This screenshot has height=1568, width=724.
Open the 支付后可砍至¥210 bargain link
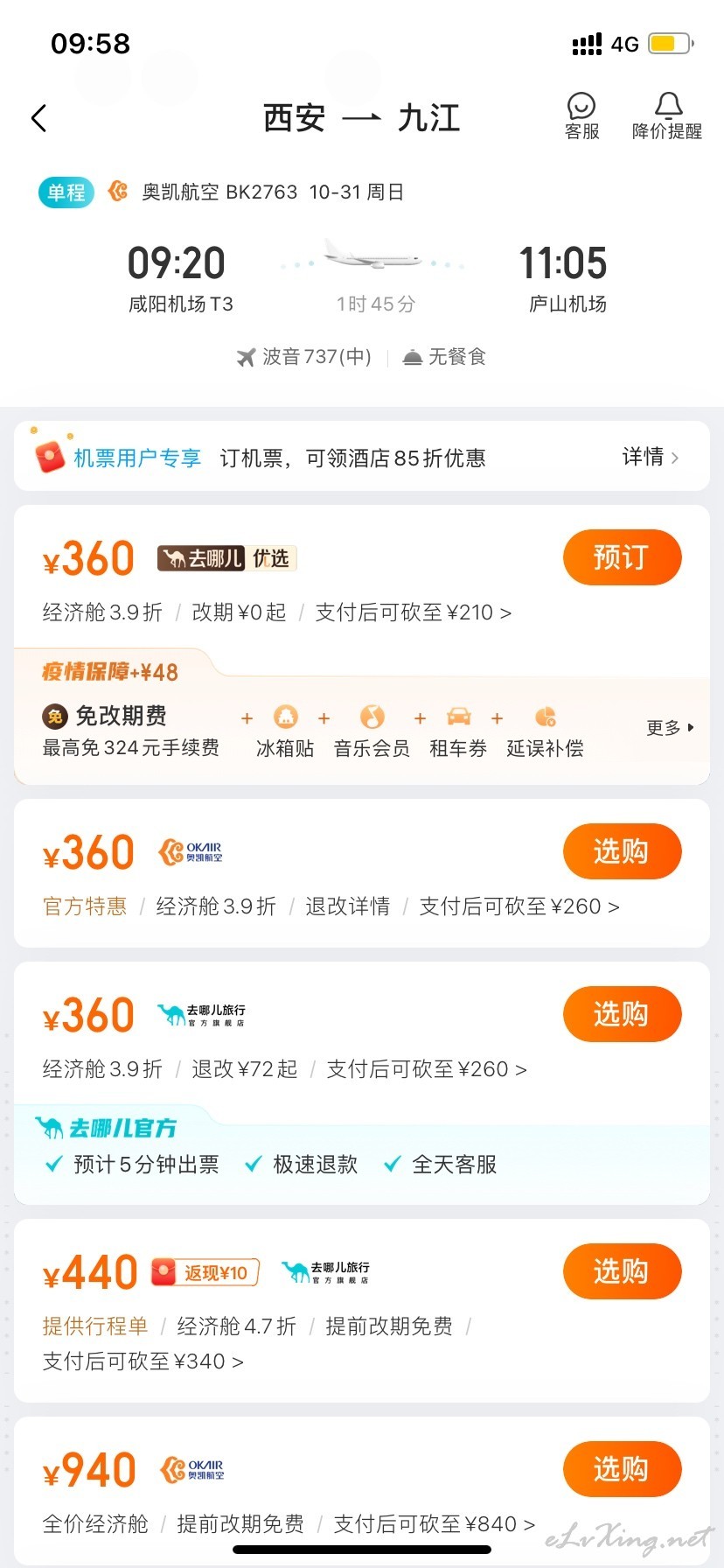pyautogui.click(x=413, y=612)
